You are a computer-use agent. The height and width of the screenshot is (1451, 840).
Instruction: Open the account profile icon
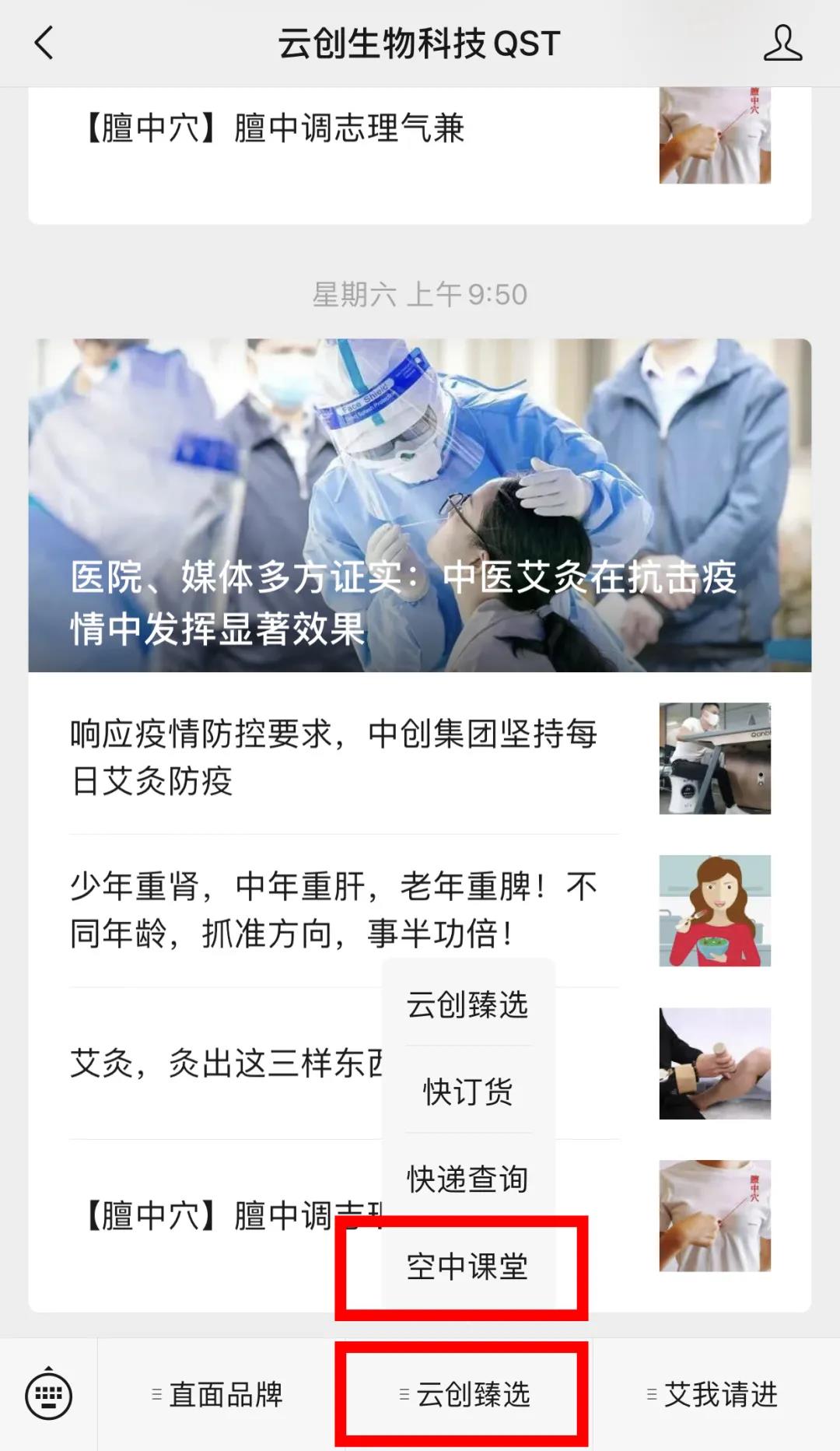(x=782, y=43)
